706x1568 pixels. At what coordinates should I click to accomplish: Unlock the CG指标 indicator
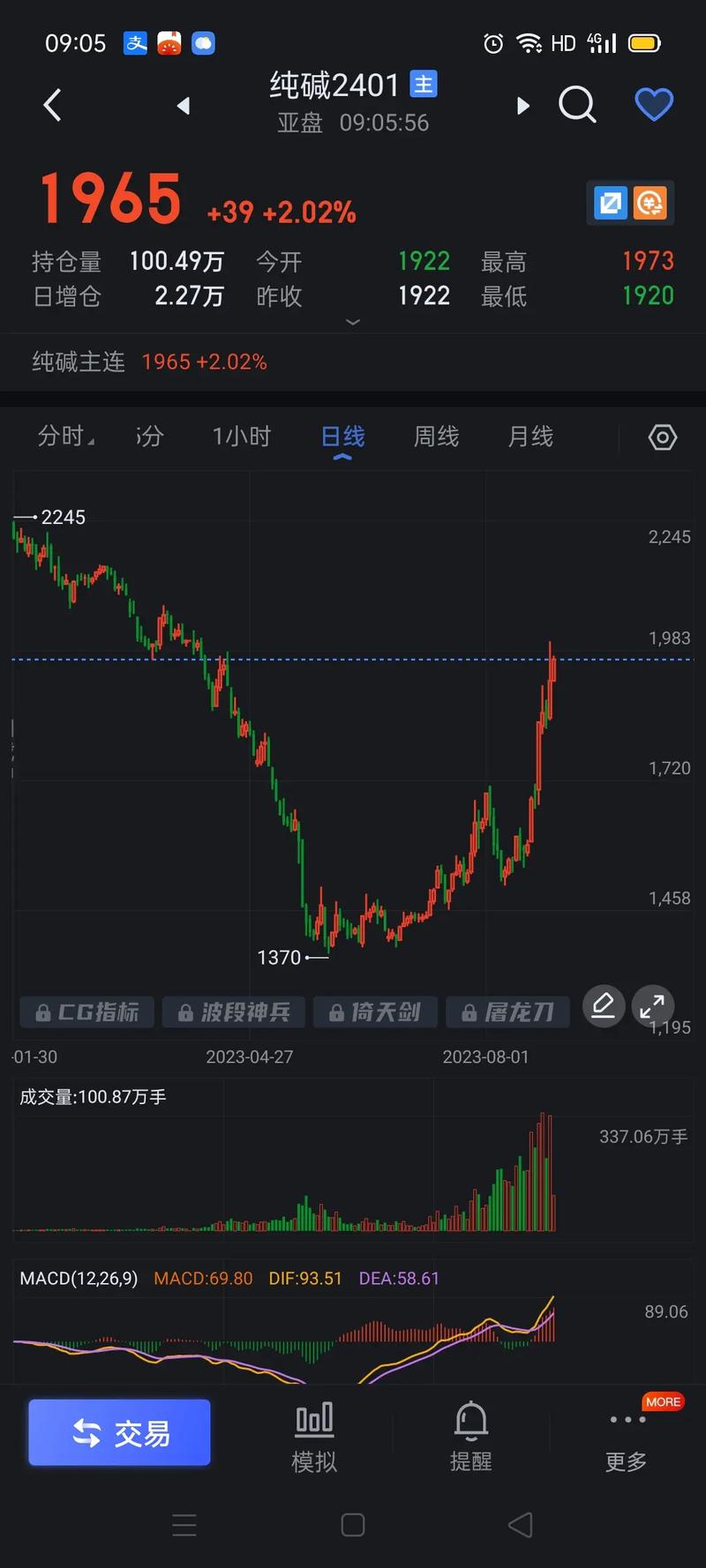pos(86,1012)
